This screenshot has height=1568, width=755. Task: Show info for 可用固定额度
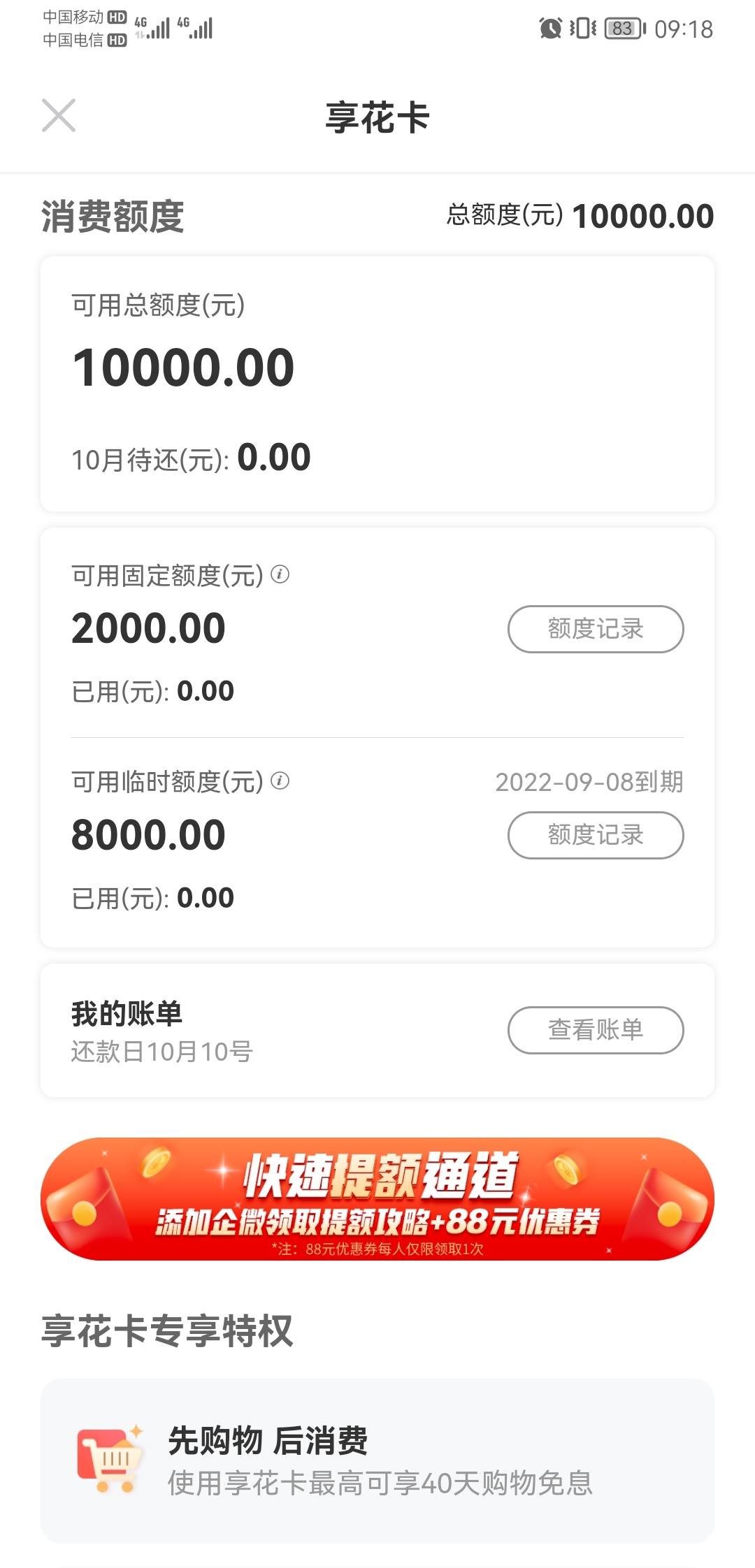pyautogui.click(x=280, y=575)
